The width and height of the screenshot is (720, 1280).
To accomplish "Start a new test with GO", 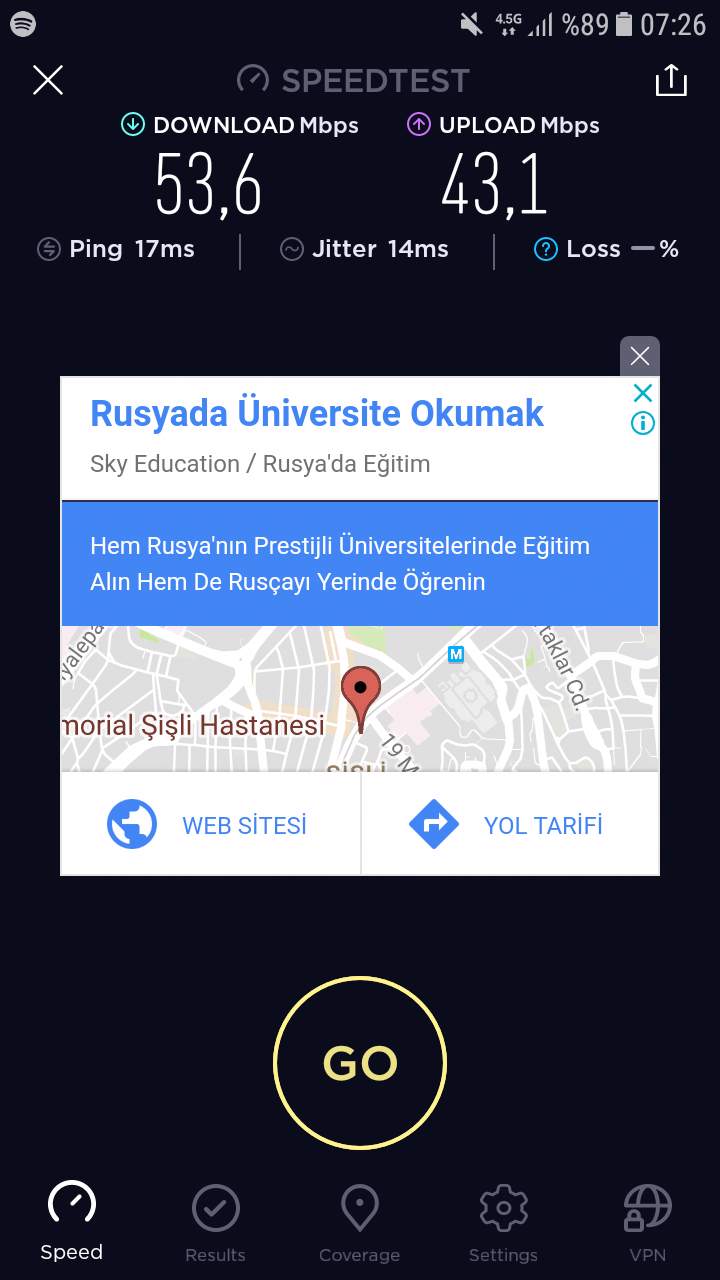I will click(x=360, y=1062).
